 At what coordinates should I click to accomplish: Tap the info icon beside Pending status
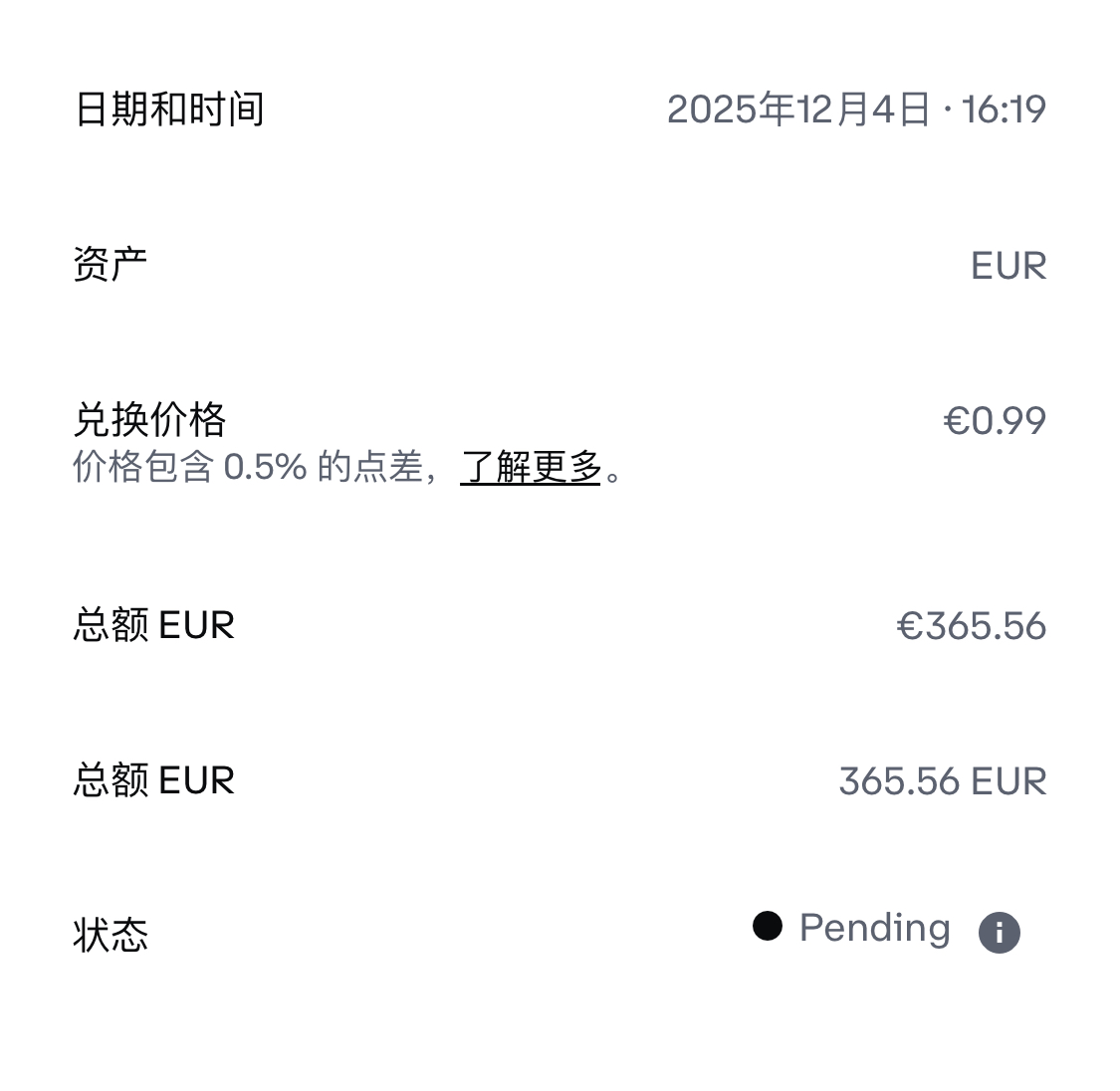pos(999,933)
